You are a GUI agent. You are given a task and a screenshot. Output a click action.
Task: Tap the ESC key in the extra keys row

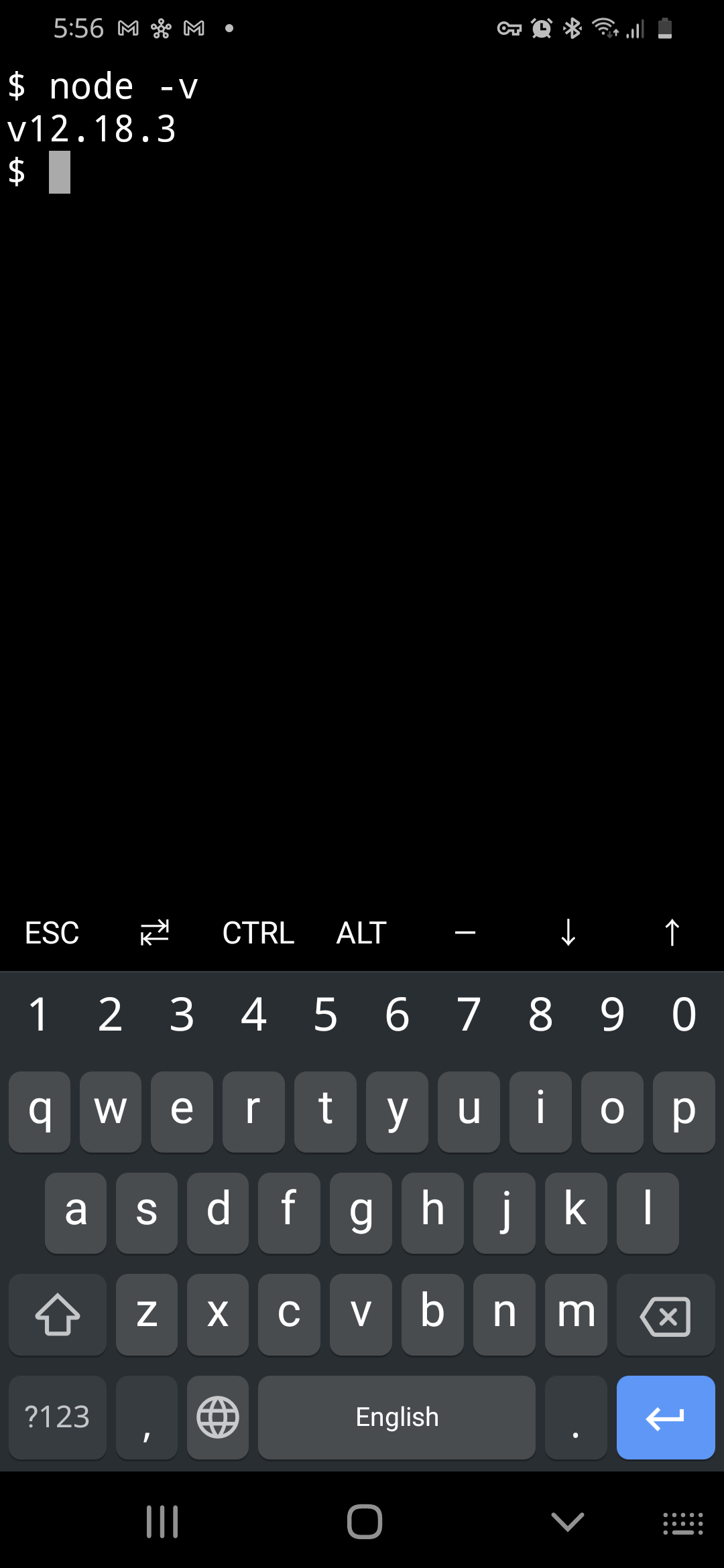point(52,933)
